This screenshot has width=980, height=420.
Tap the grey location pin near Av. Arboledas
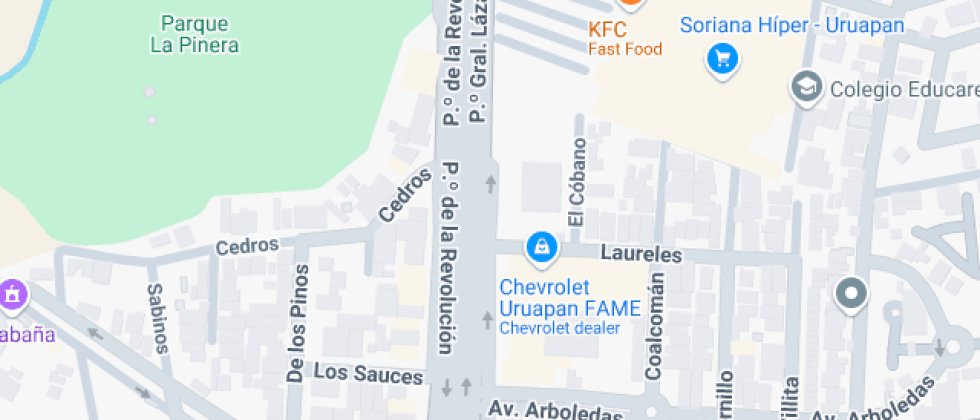852,294
